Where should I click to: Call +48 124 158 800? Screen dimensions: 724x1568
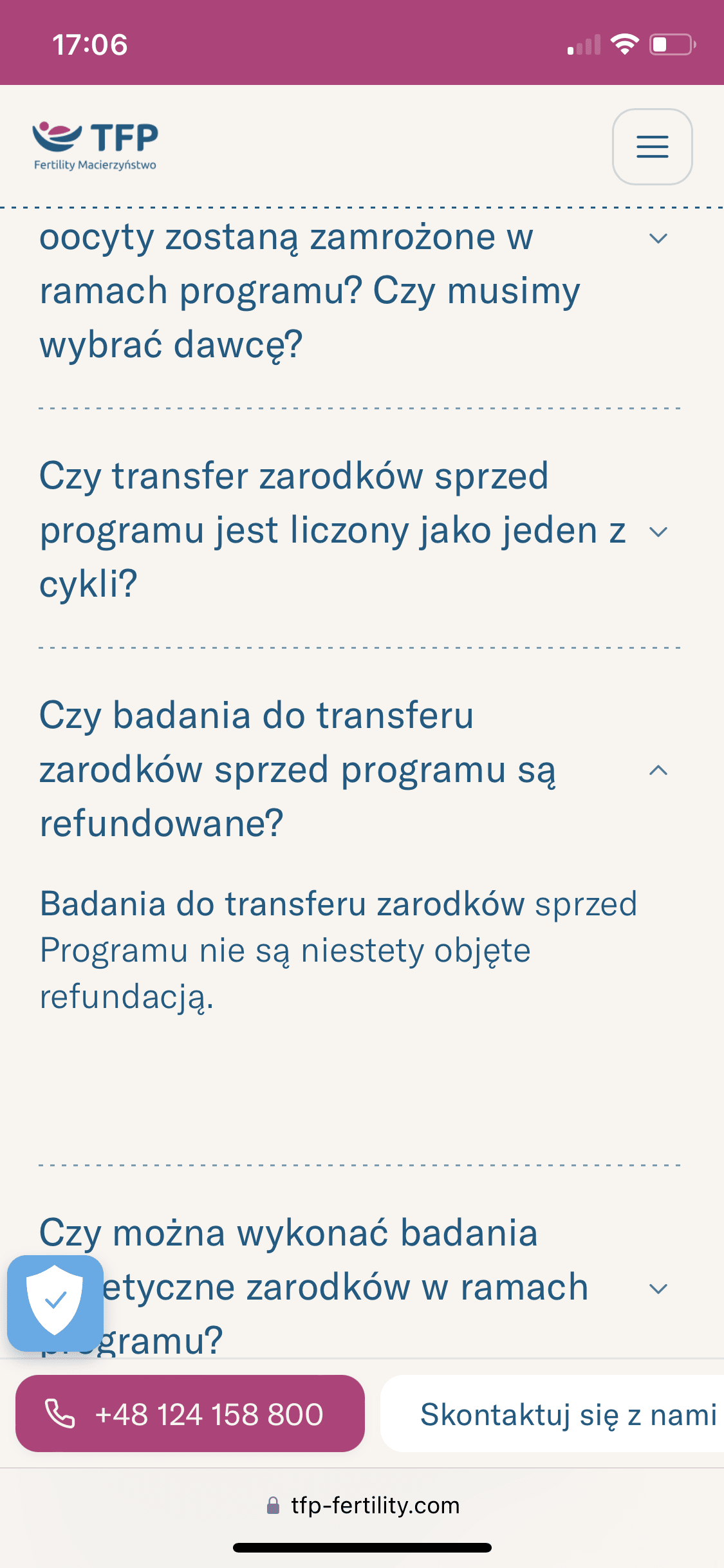click(x=190, y=1414)
